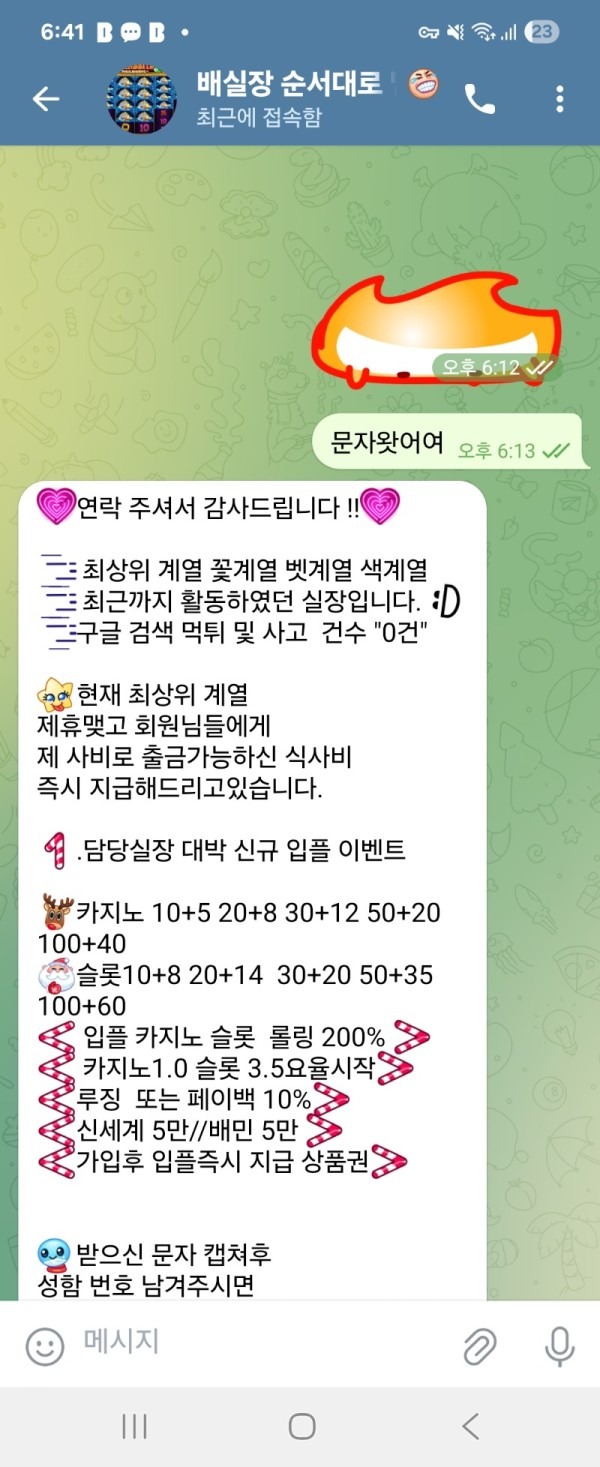
Task: Tap the 메시지 input field
Action: (x=260, y=1343)
